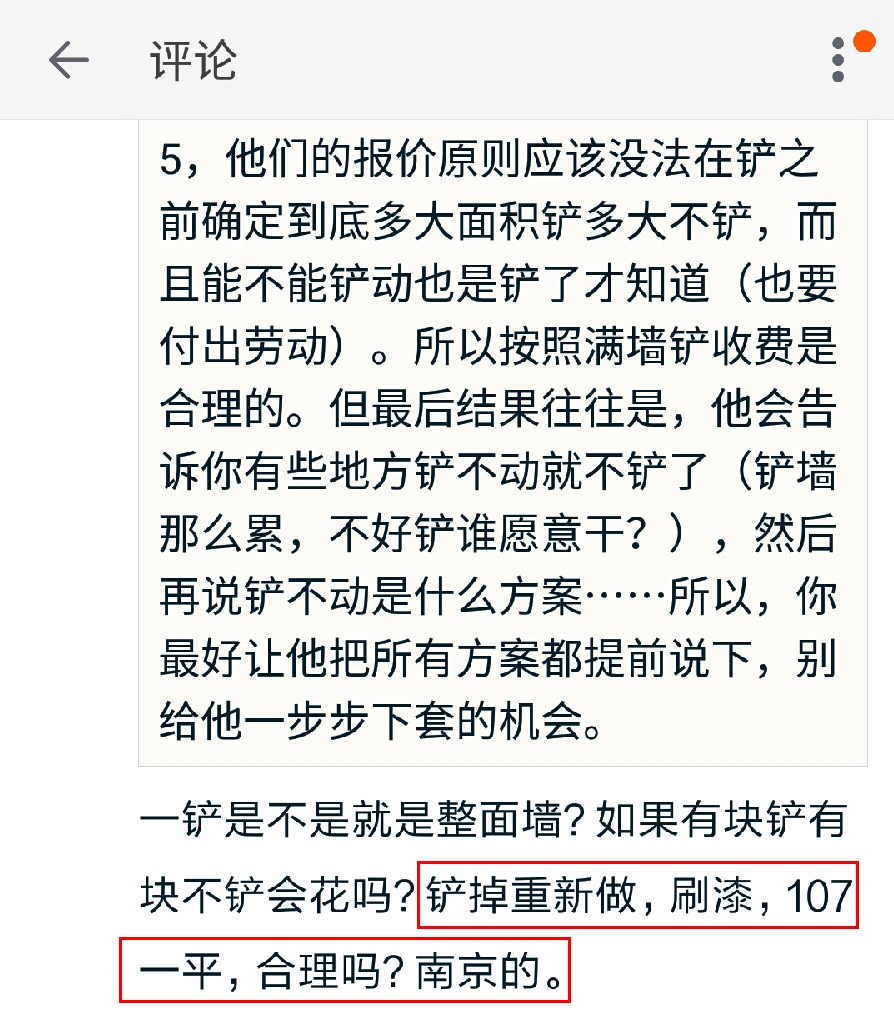Go back from the 评论 page

[x=68, y=61]
